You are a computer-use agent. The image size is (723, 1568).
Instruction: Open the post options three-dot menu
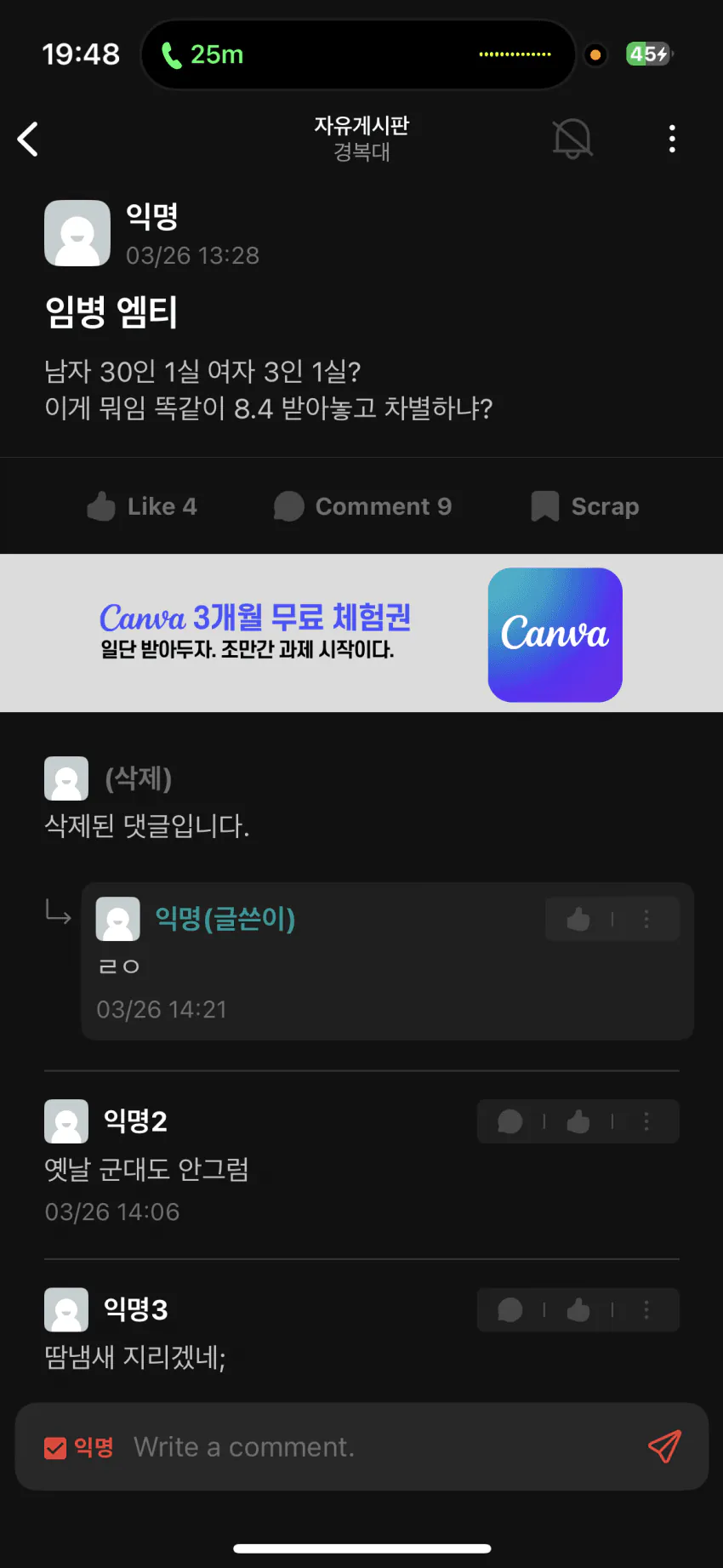[x=672, y=139]
